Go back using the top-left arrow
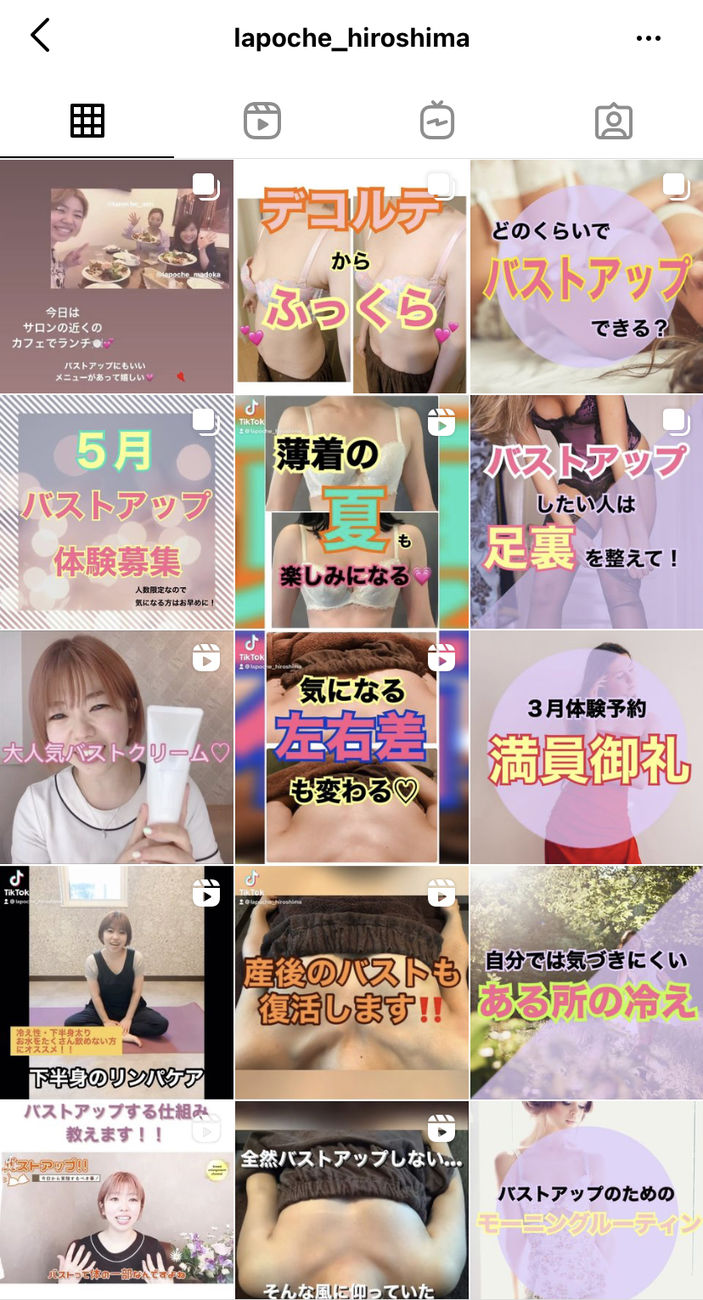Screen dimensions: 703x1300 pyautogui.click(x=40, y=36)
